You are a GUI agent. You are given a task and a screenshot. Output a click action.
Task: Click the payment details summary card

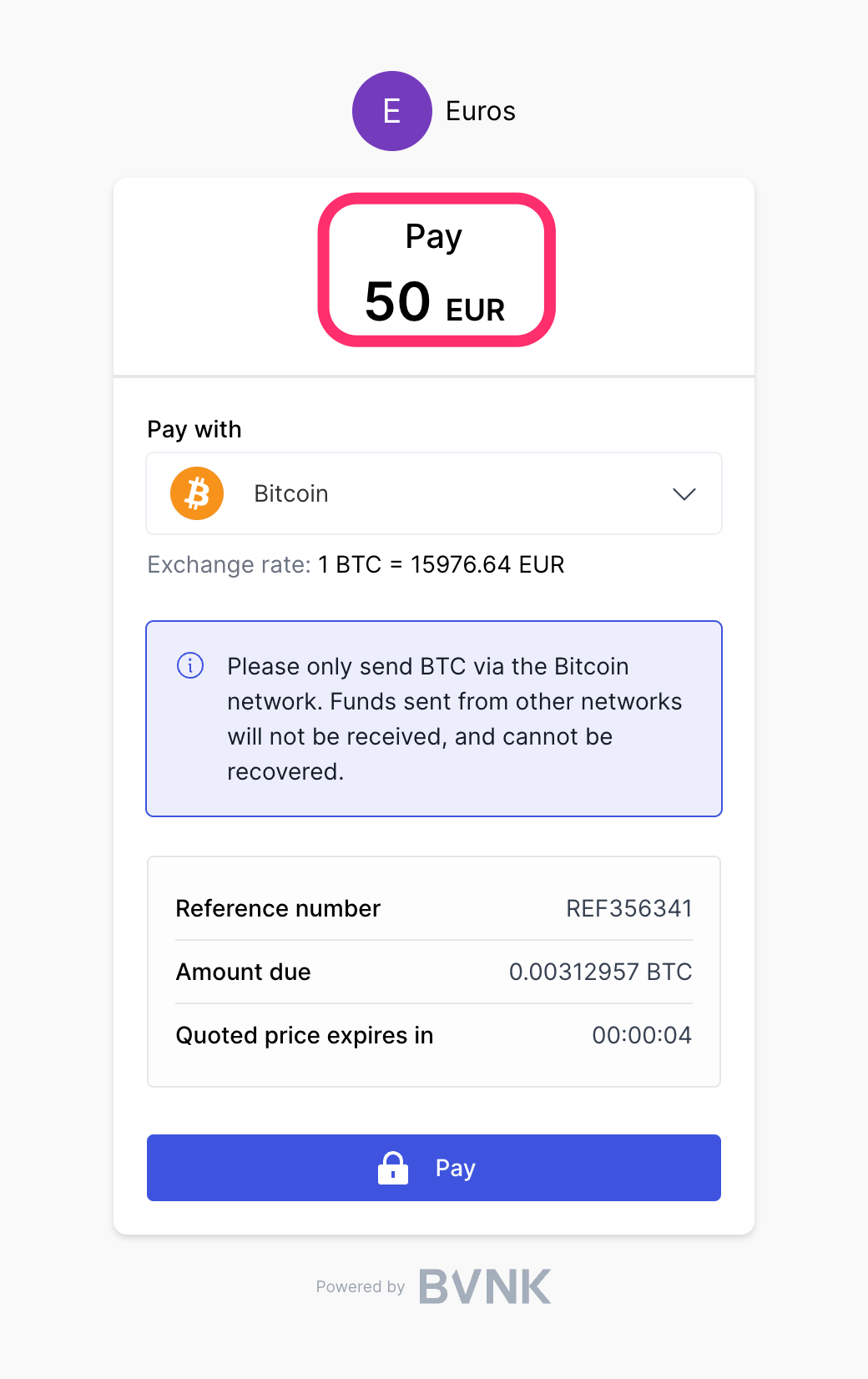[433, 971]
